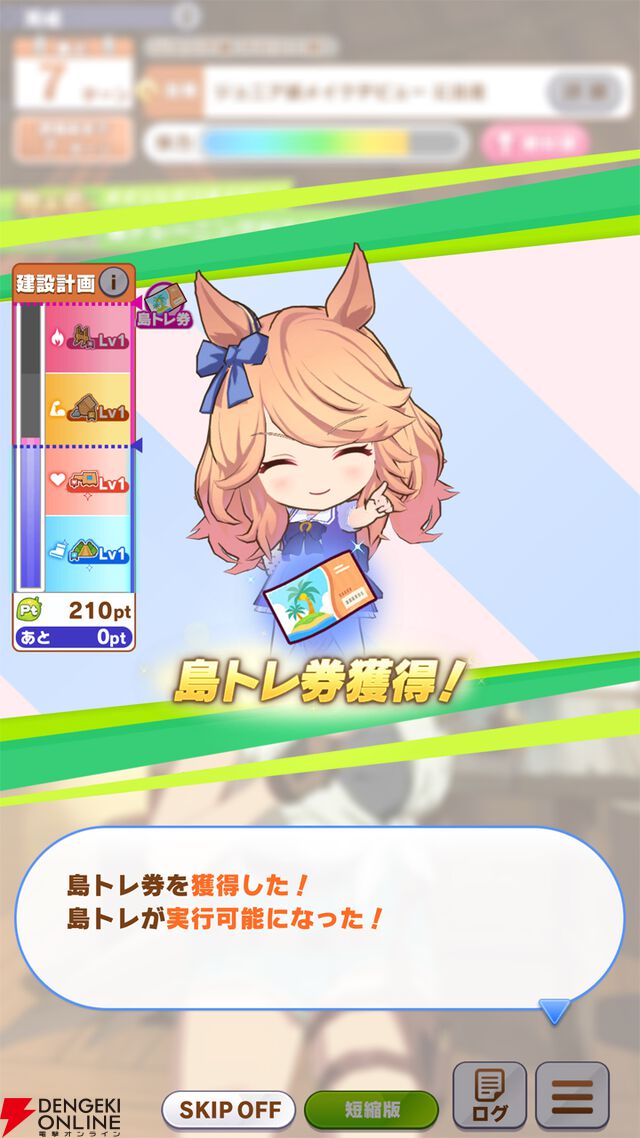Toggle the SKIP OFF button
Image resolution: width=640 pixels, height=1138 pixels.
(229, 1109)
